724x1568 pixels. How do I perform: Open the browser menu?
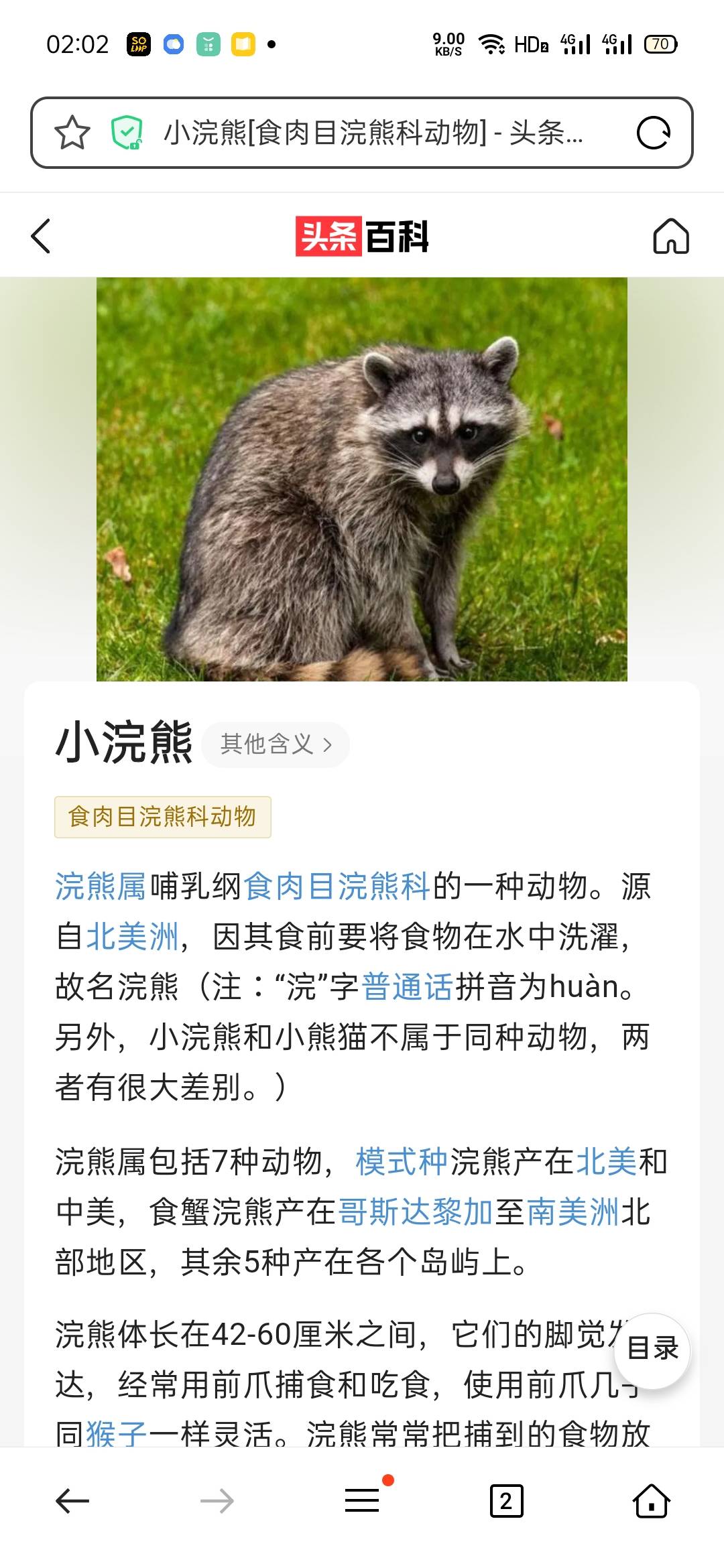(363, 1501)
